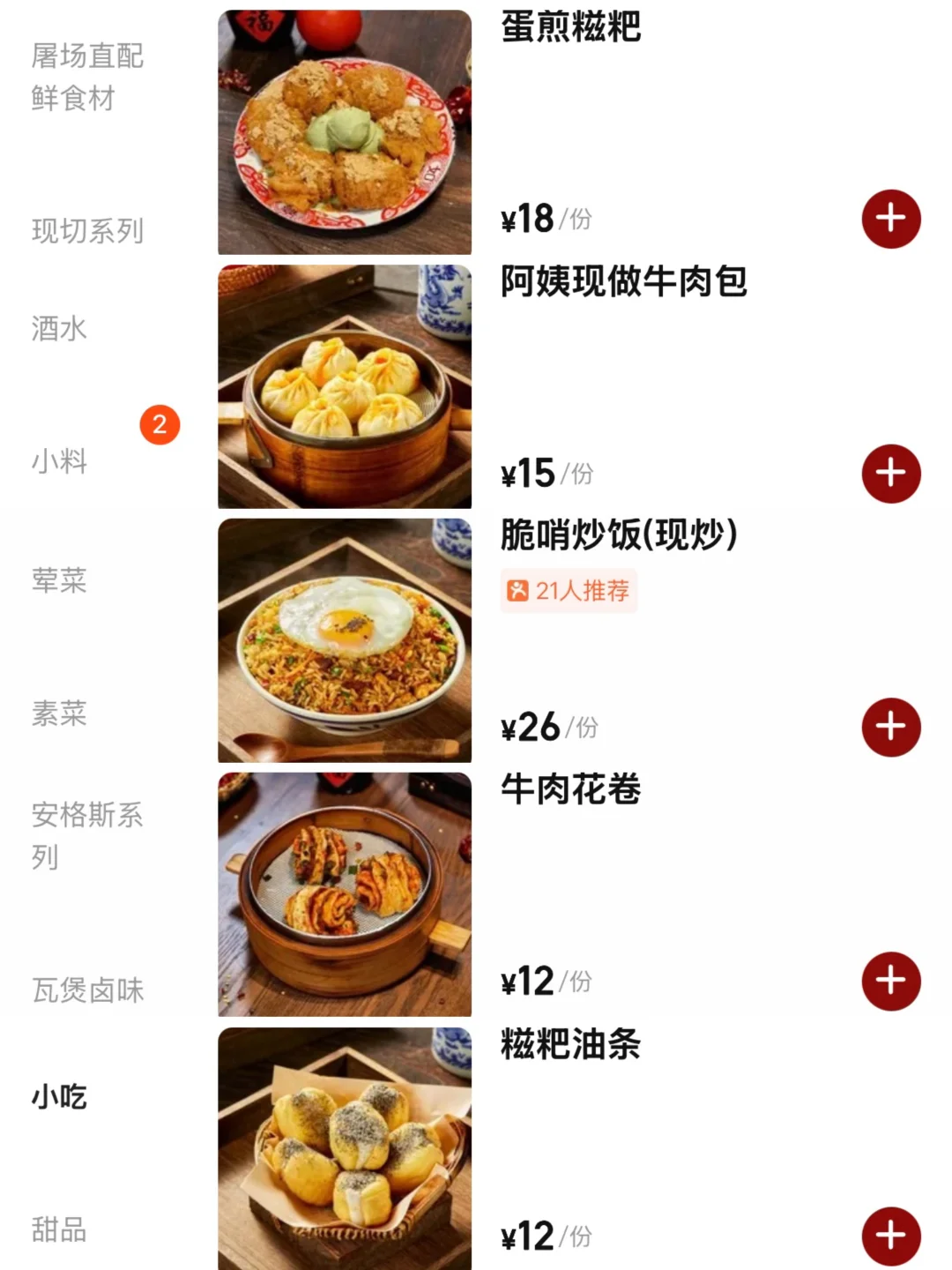Image resolution: width=952 pixels, height=1270 pixels.
Task: Tap the plus icon beside 牛肉花卷
Action: tap(891, 978)
